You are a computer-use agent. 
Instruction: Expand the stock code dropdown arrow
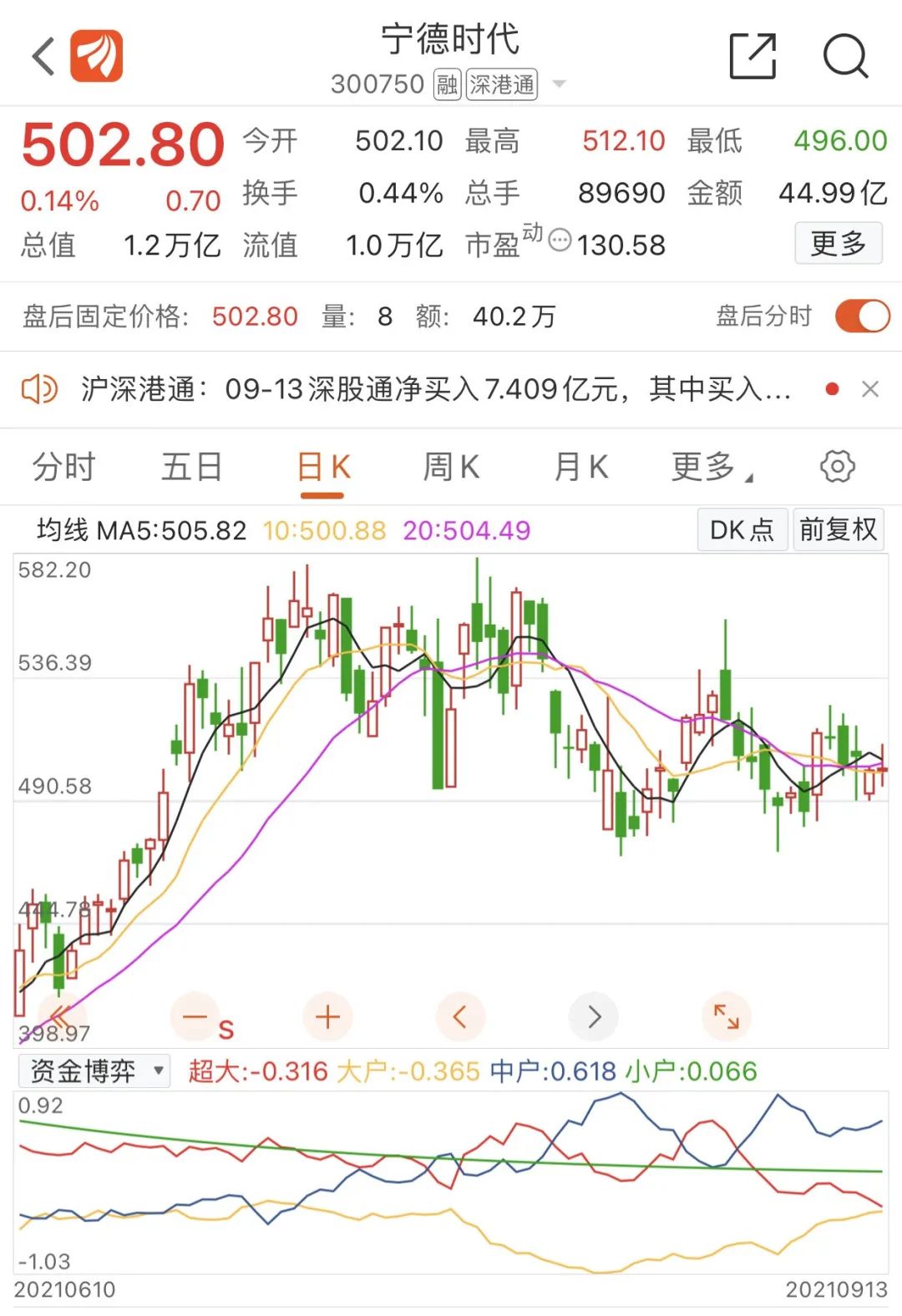pos(560,84)
